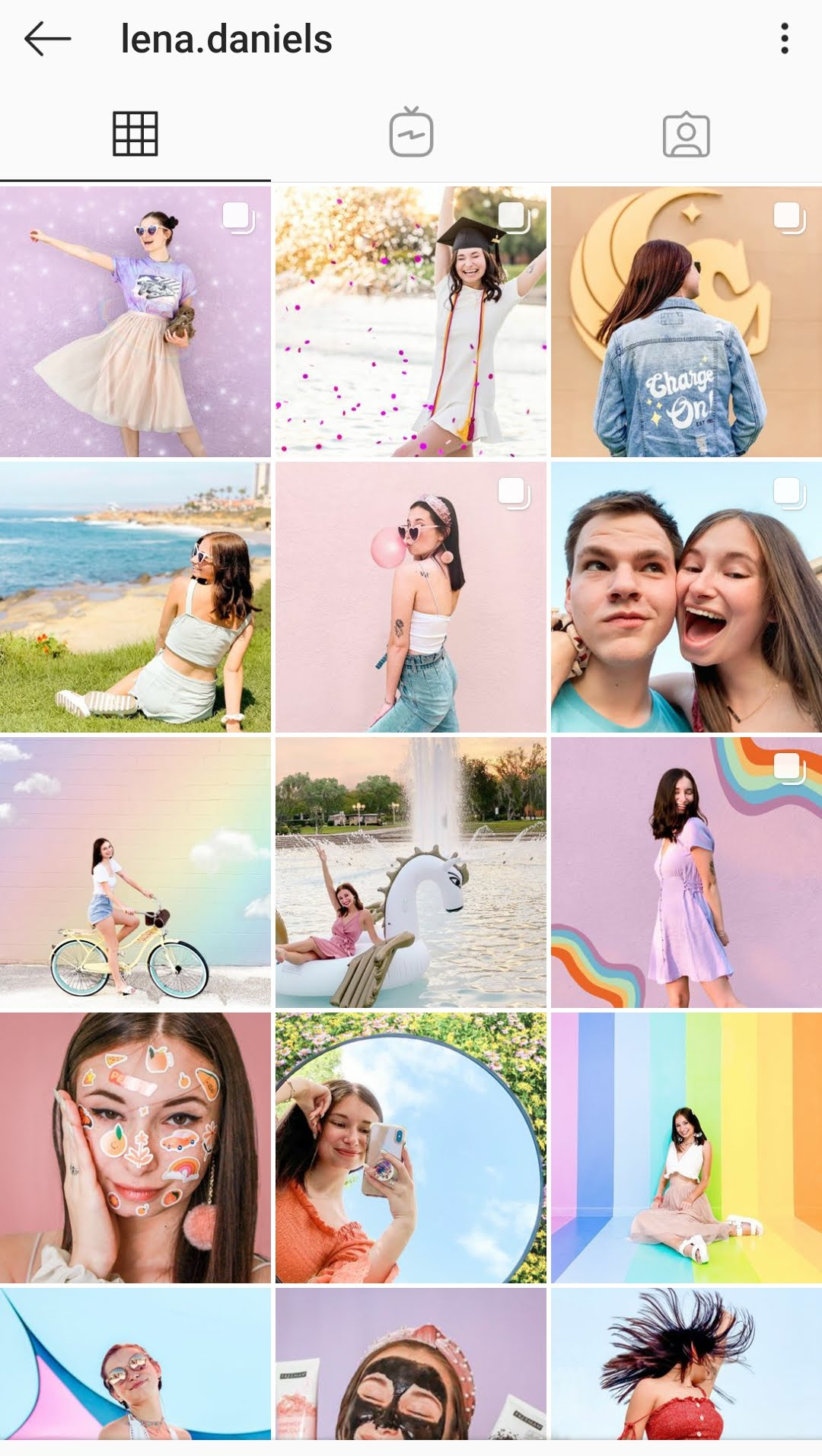Open the round mirror selfie post
Screen dimensions: 822x1456
click(x=411, y=1148)
